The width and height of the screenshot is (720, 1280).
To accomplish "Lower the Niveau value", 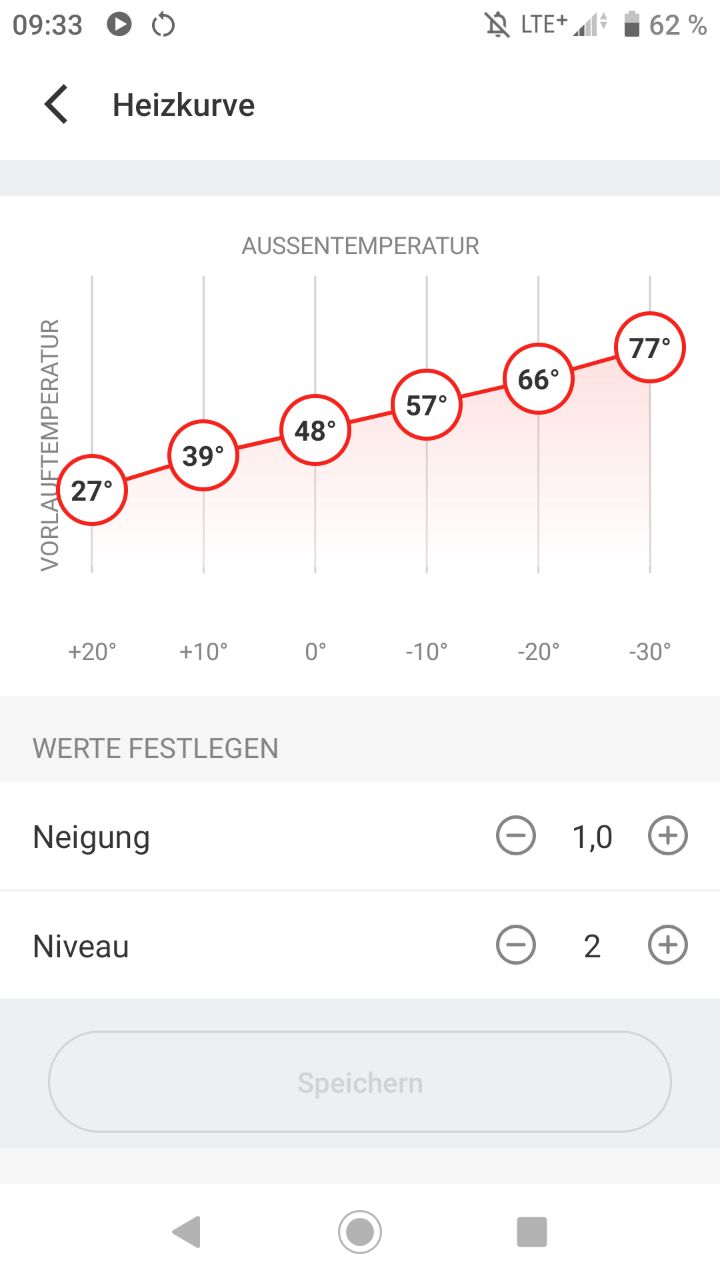I will (x=516, y=945).
